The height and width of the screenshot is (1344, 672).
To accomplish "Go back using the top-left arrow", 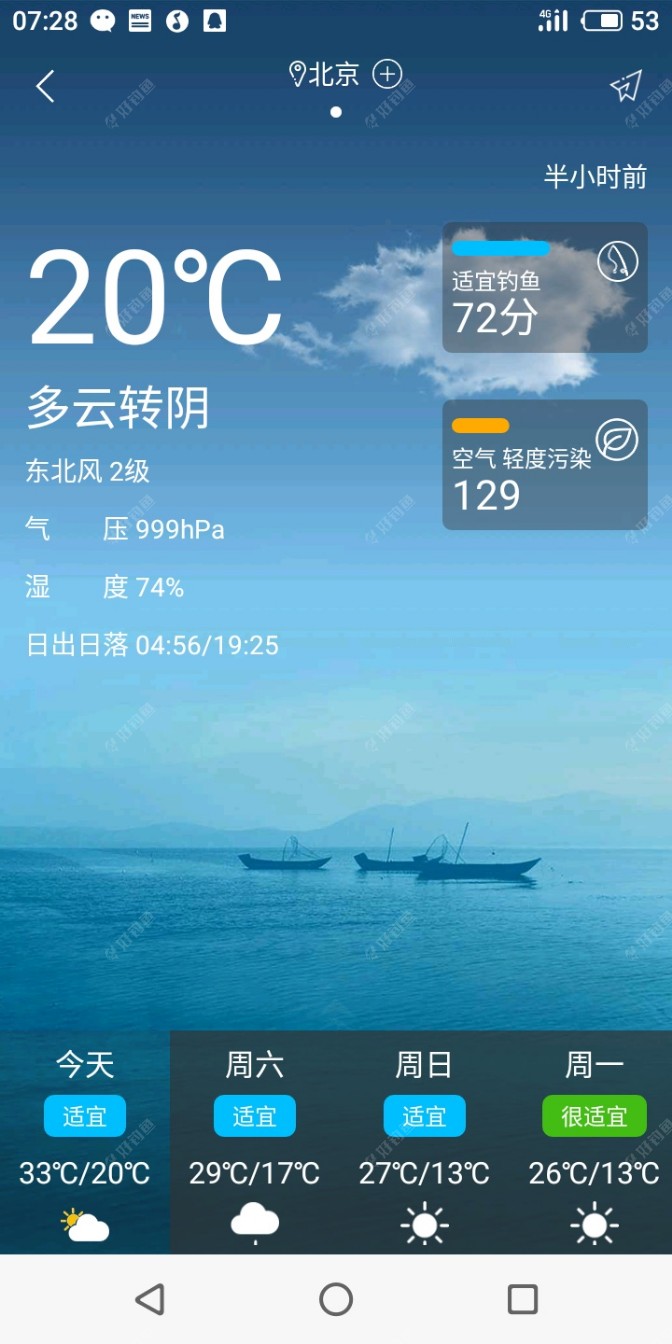I will click(x=45, y=87).
